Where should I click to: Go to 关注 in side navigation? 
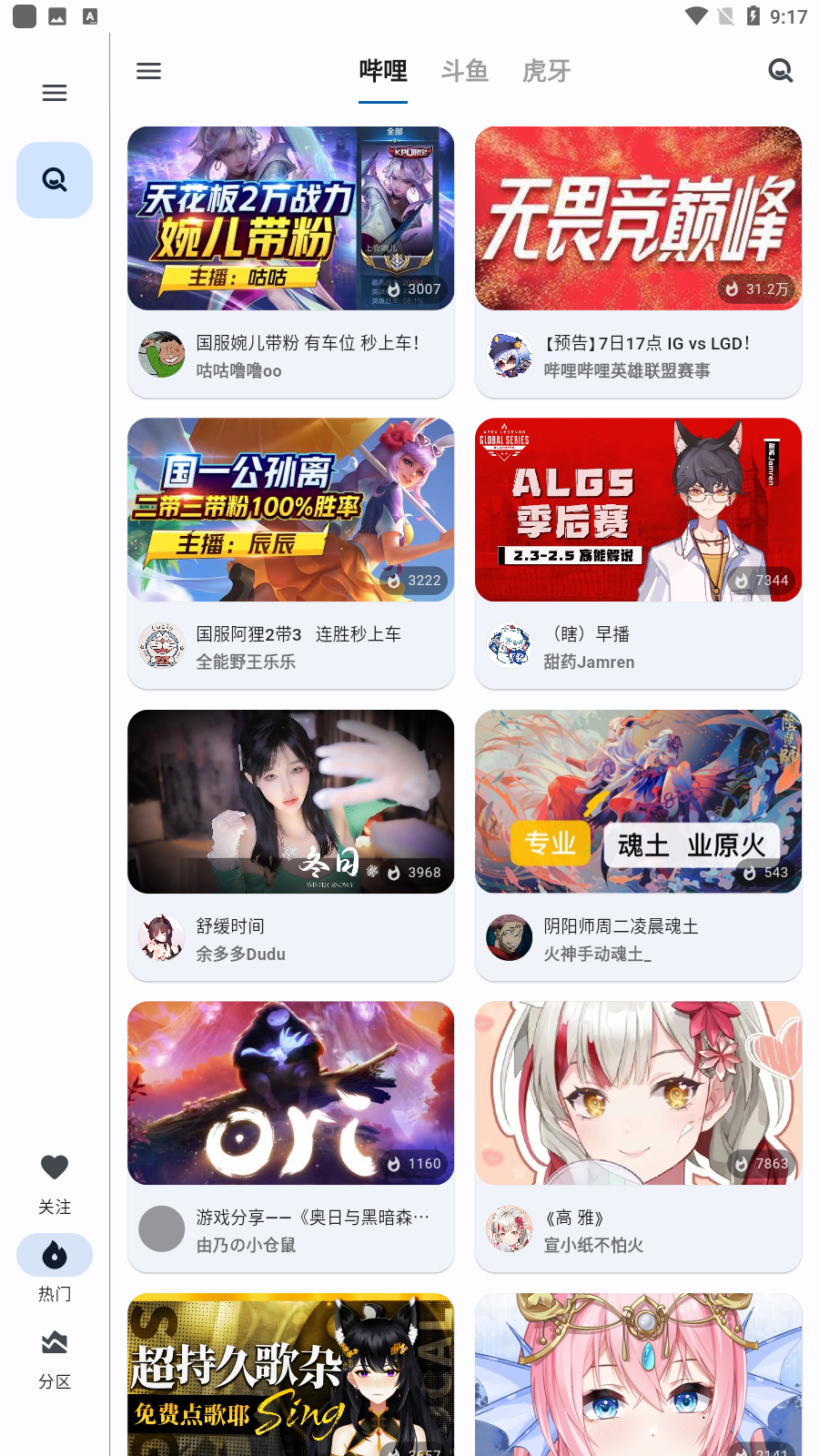click(x=55, y=1184)
